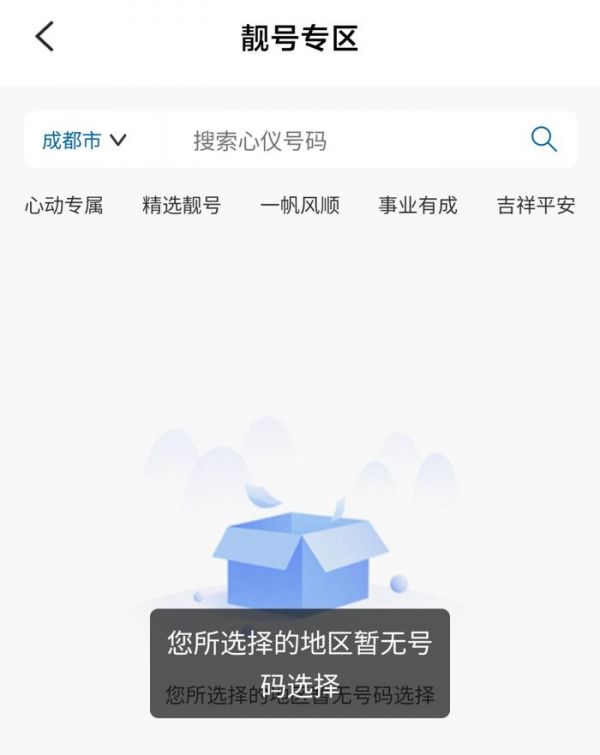The height and width of the screenshot is (755, 600).
Task: Select the 吉祥平安 tab
Action: click(536, 206)
